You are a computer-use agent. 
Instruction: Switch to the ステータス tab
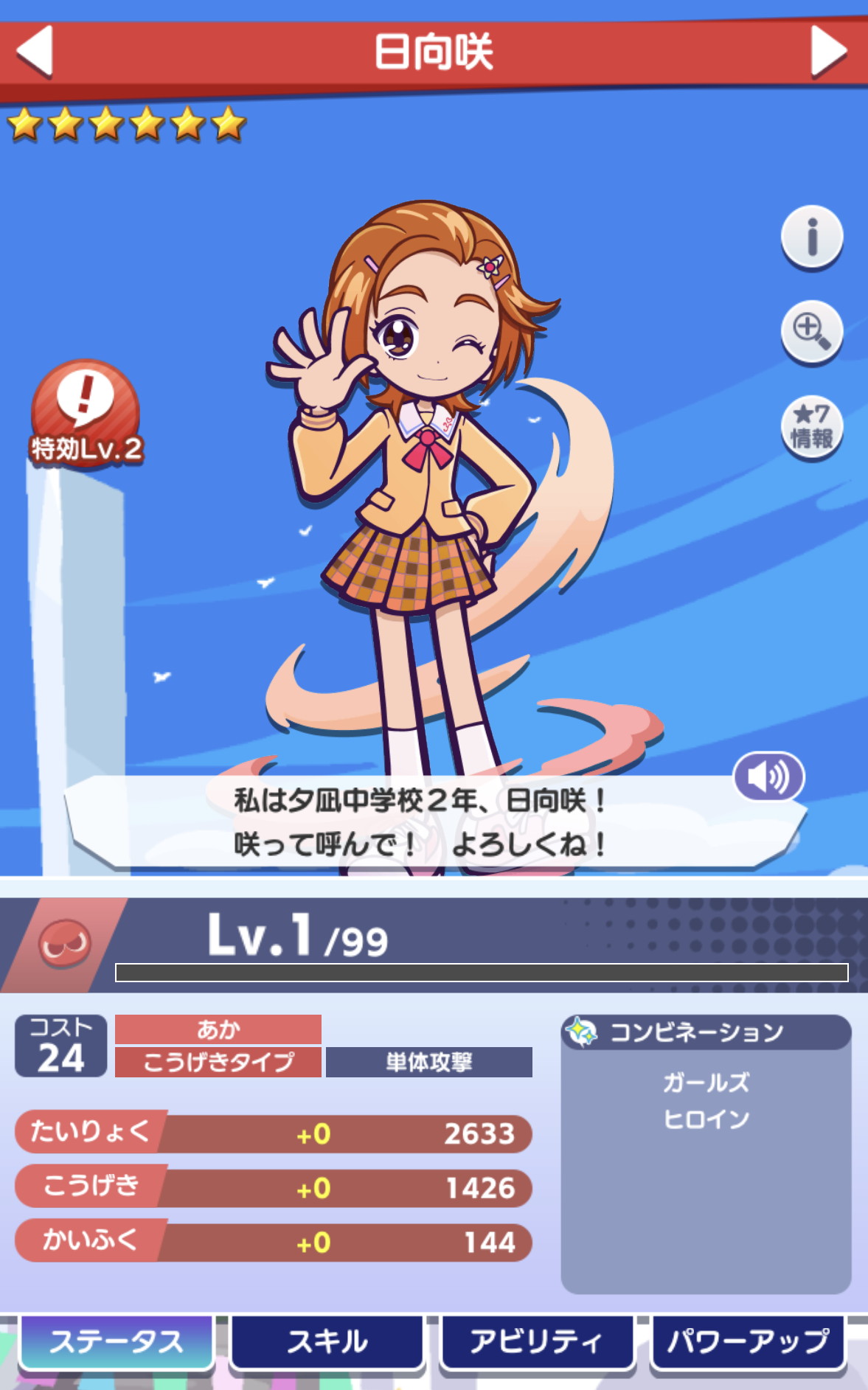coord(117,1342)
